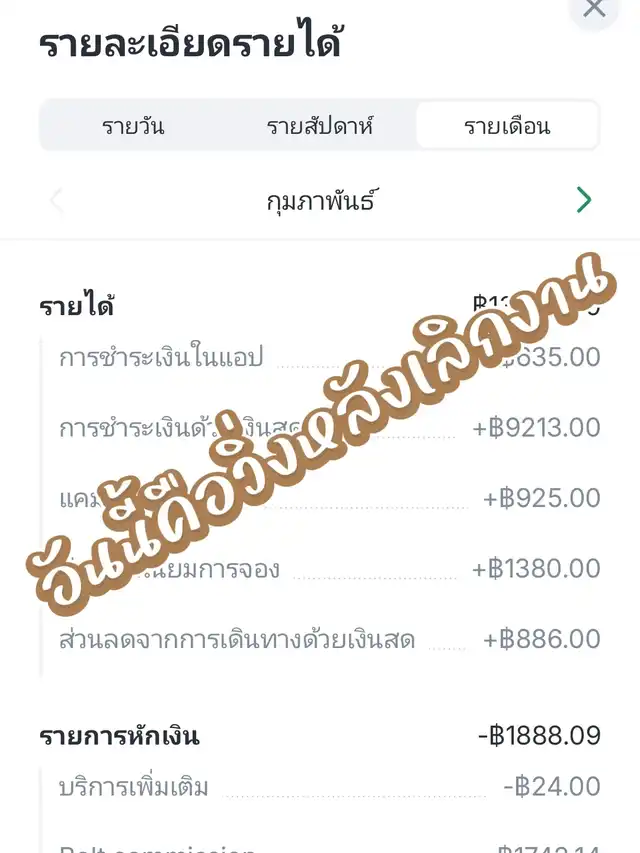Switch to the รายวัน tab
640x853 pixels.
(x=133, y=126)
